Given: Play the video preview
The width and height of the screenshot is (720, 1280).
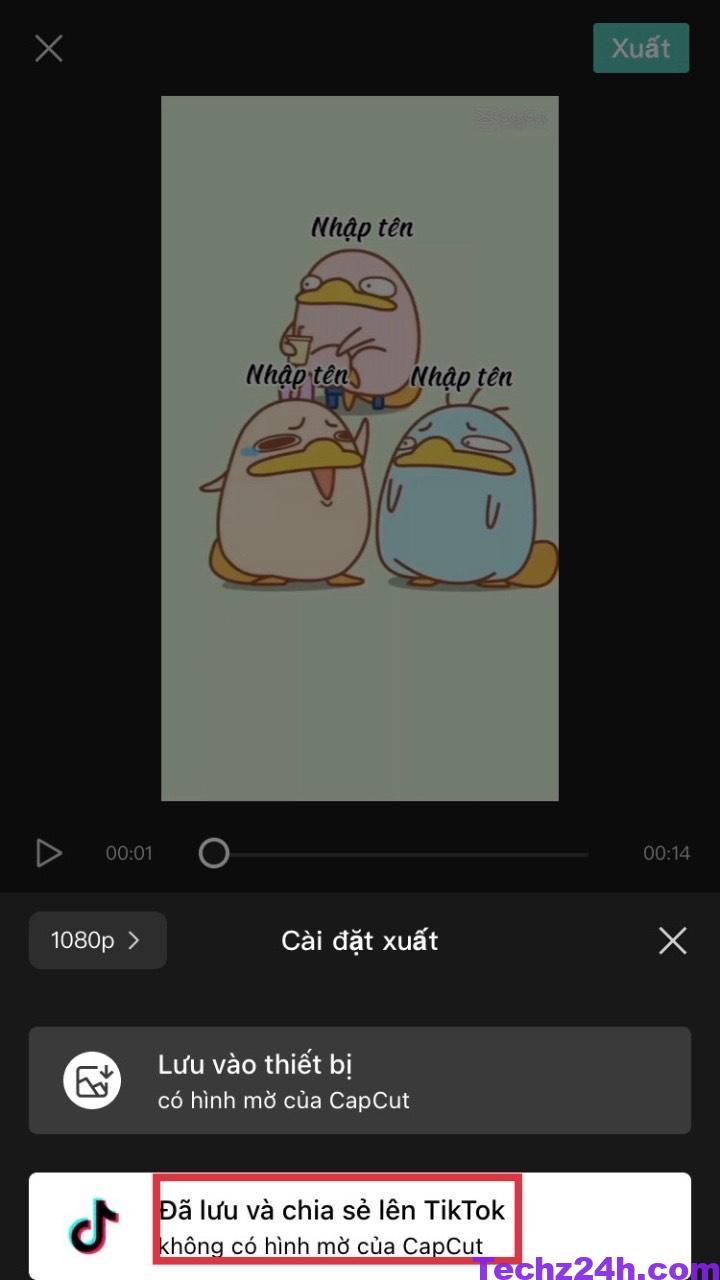Looking at the screenshot, I should [x=48, y=853].
